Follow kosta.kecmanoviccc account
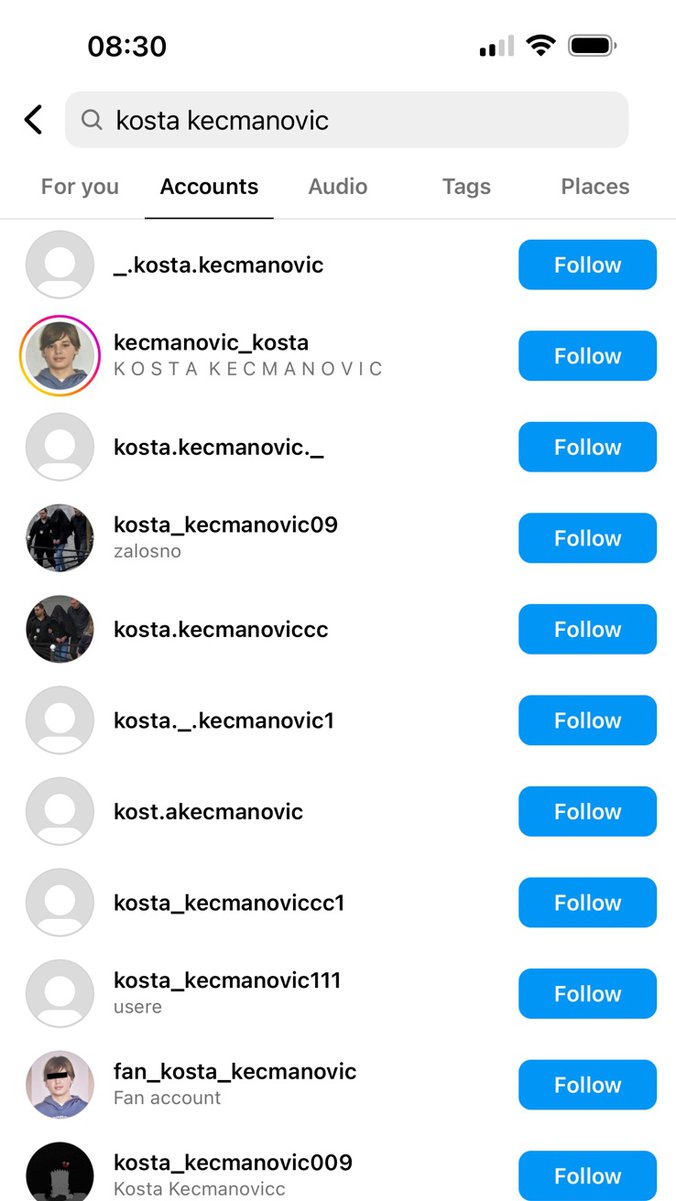The width and height of the screenshot is (676, 1201). click(587, 629)
